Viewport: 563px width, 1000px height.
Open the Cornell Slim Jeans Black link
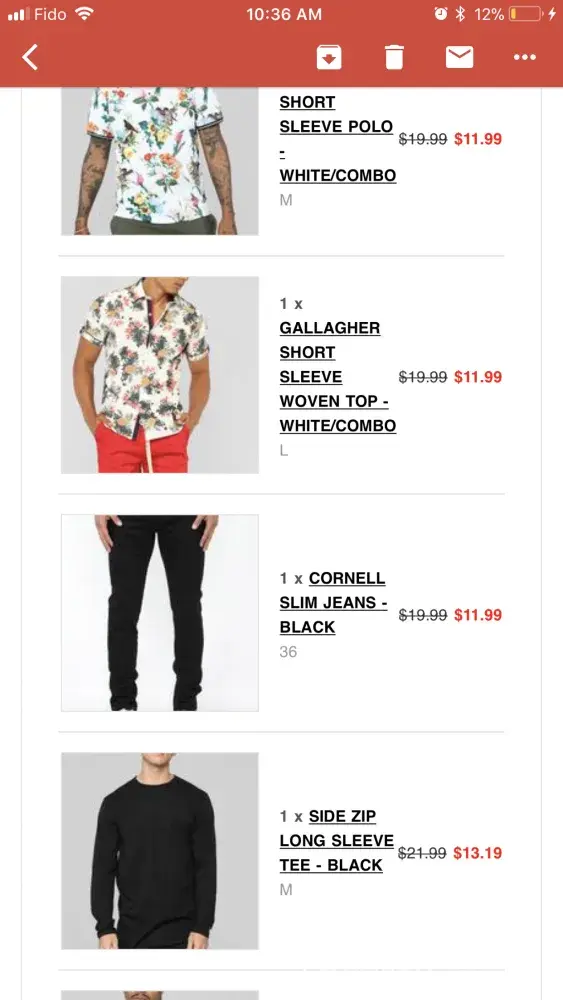pos(333,603)
